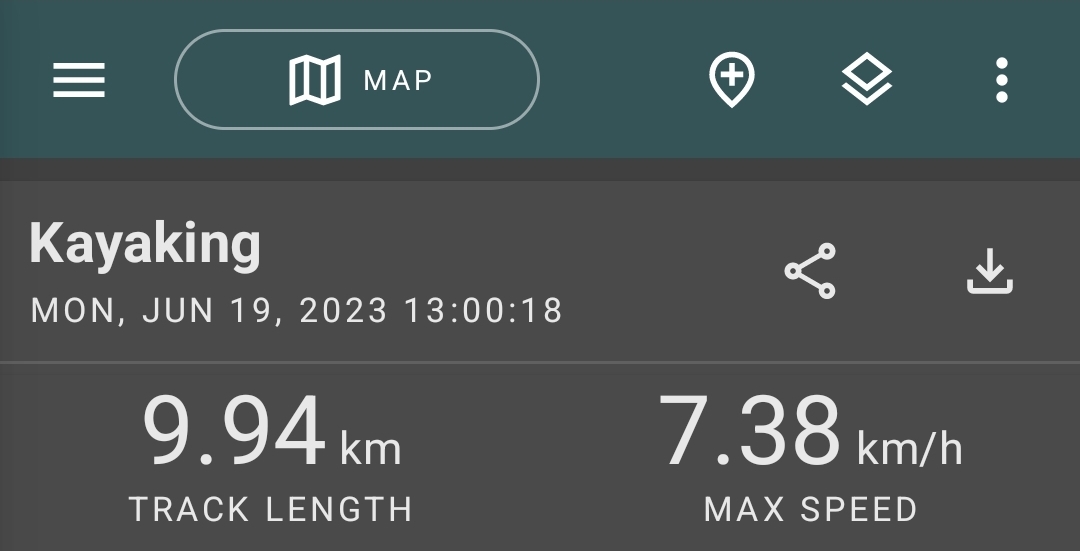Add a new waypoint marker
This screenshot has height=551, width=1080.
tap(731, 80)
